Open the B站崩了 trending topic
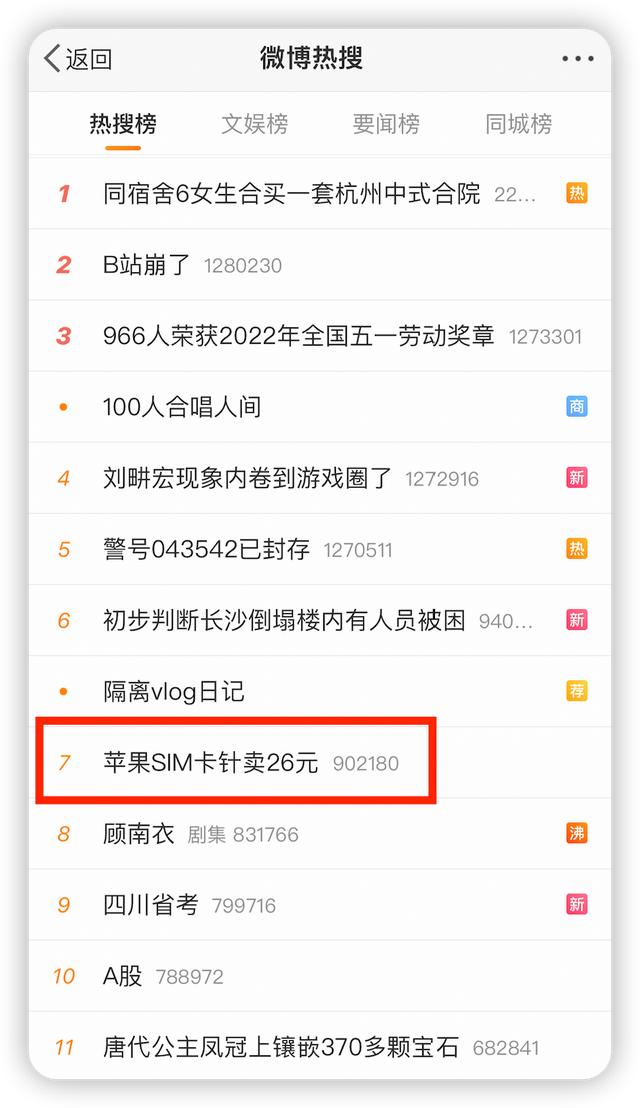Image resolution: width=640 pixels, height=1108 pixels. pos(320,265)
